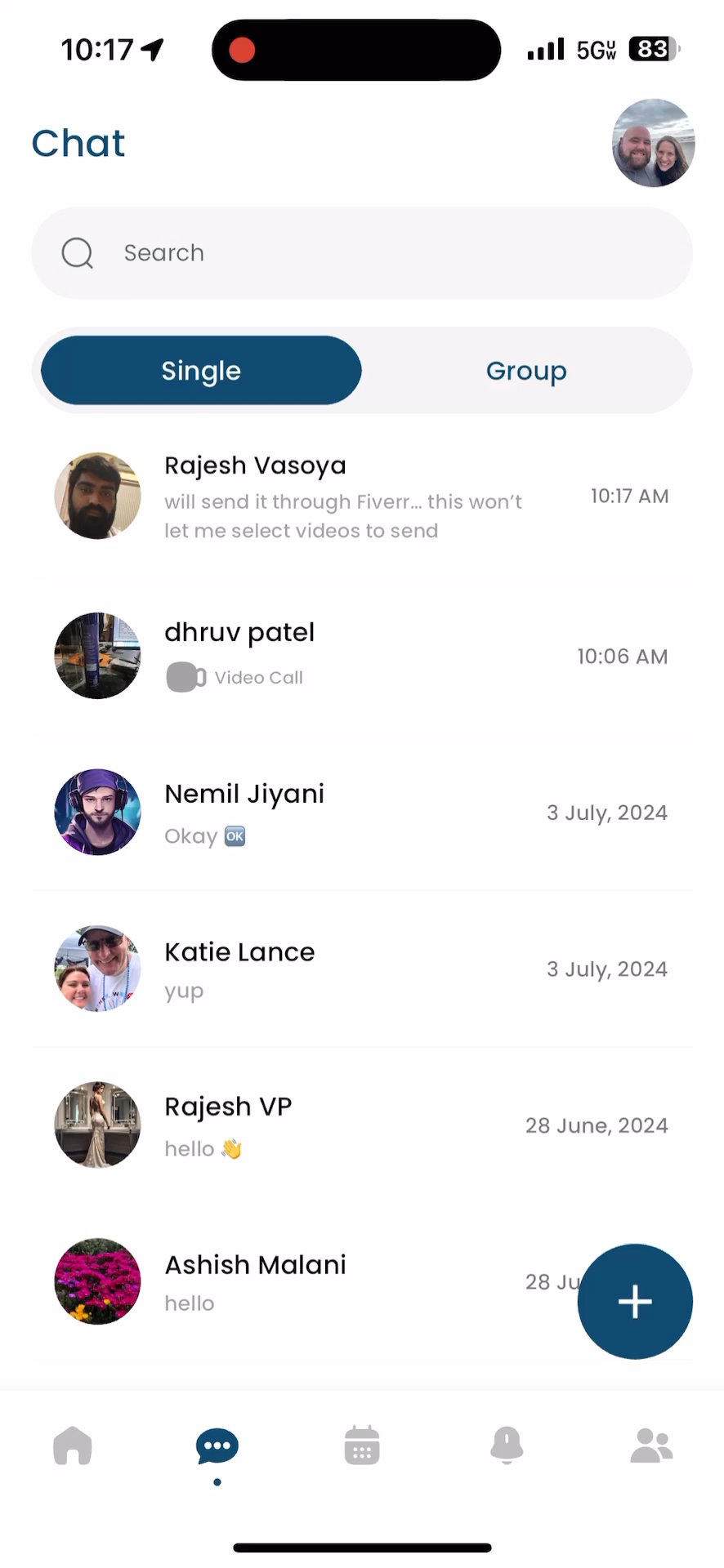Screen dimensions: 724x1568
Task: Open the chat with Rajesh Vasoya
Action: tap(362, 497)
